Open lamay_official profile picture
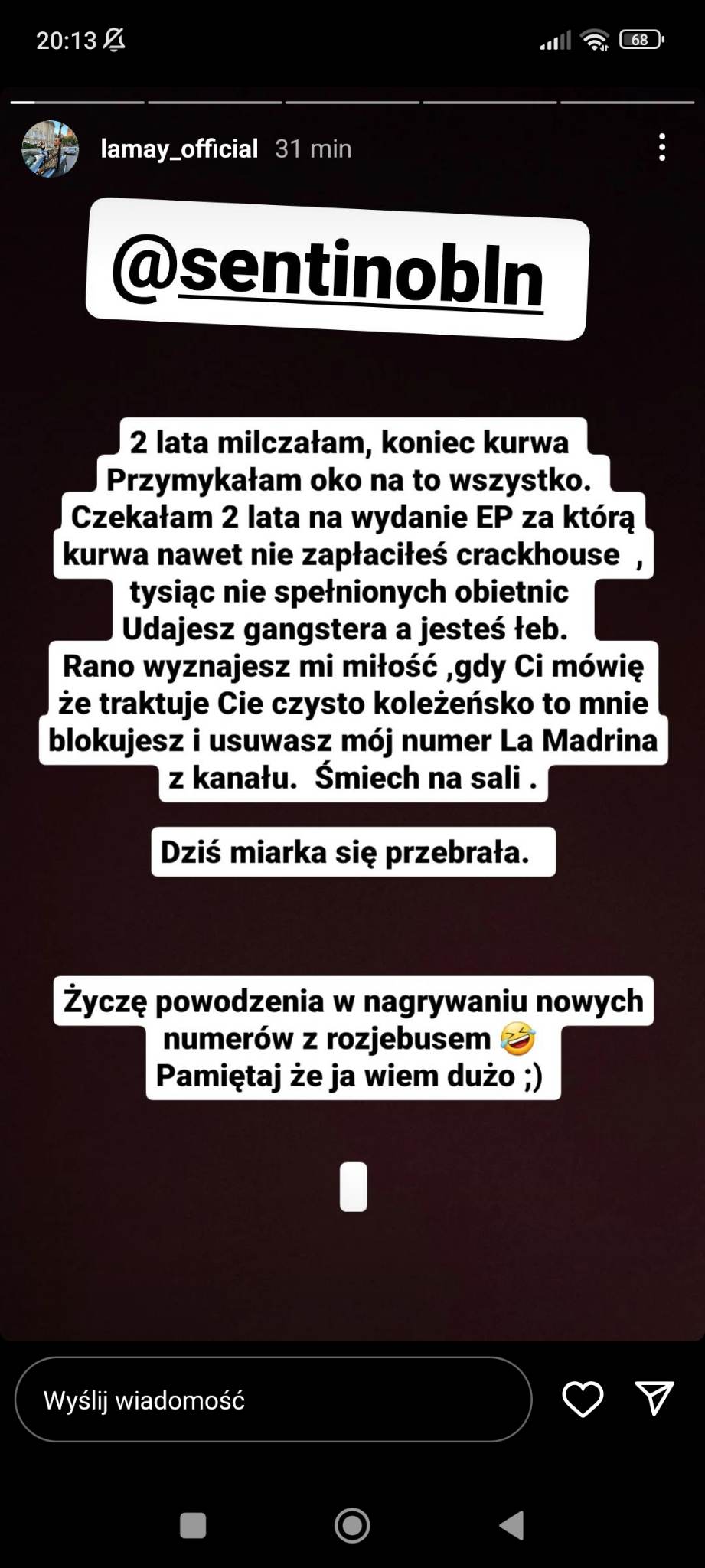 click(x=50, y=149)
